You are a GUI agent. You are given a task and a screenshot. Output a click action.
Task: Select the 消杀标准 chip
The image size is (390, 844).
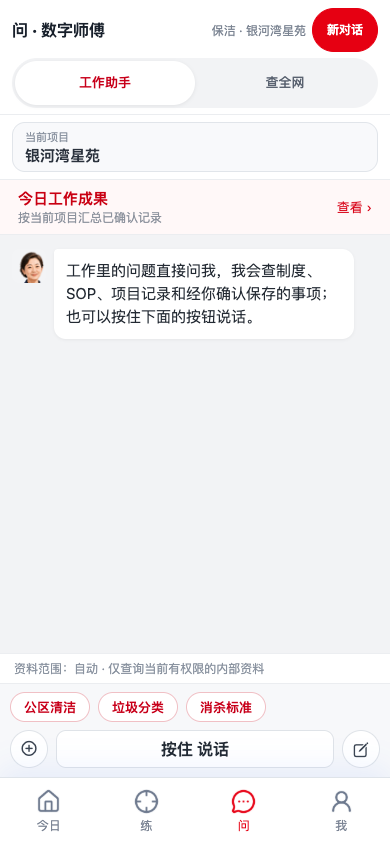[226, 707]
